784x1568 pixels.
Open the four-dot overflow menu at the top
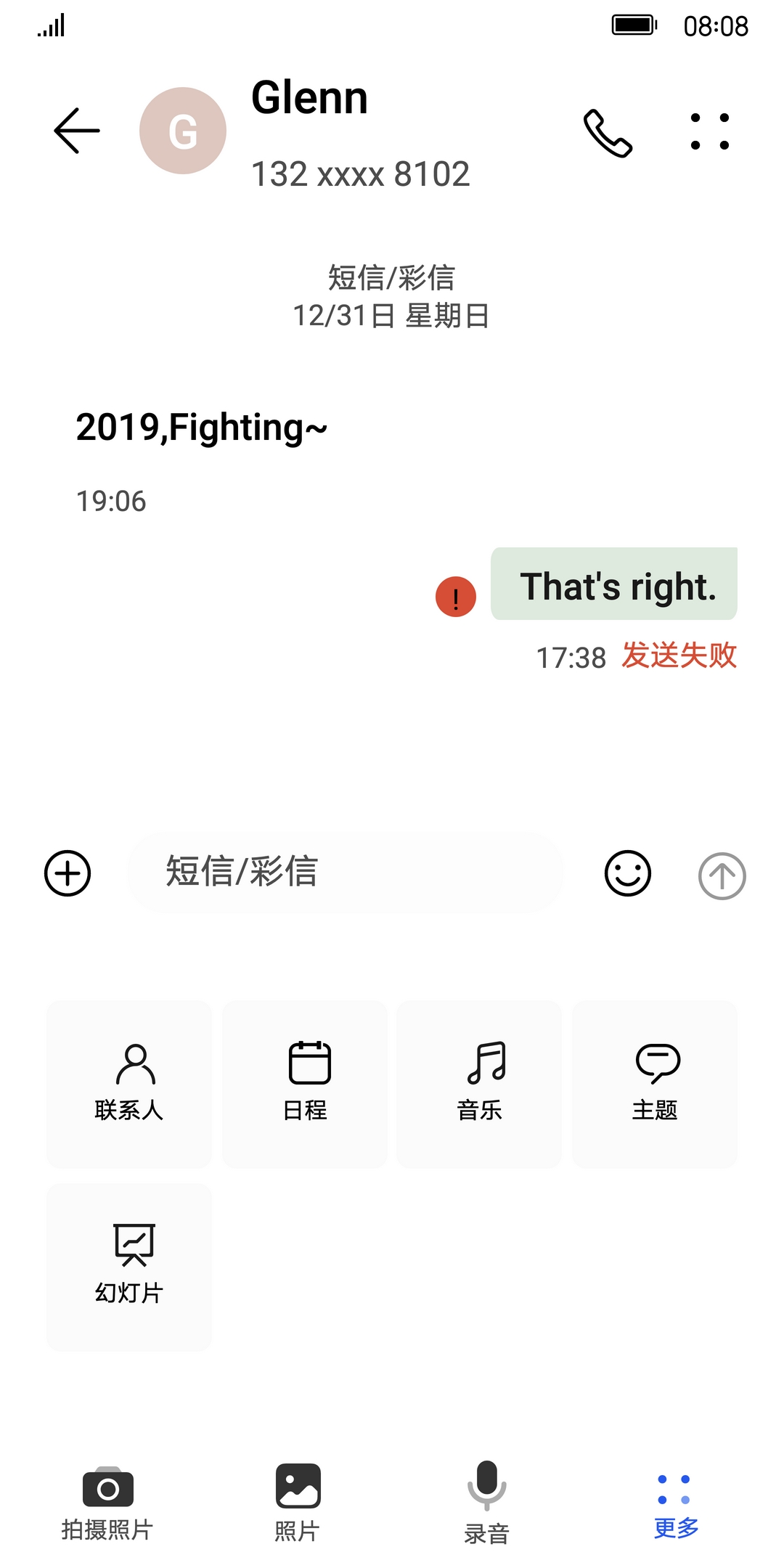(709, 131)
